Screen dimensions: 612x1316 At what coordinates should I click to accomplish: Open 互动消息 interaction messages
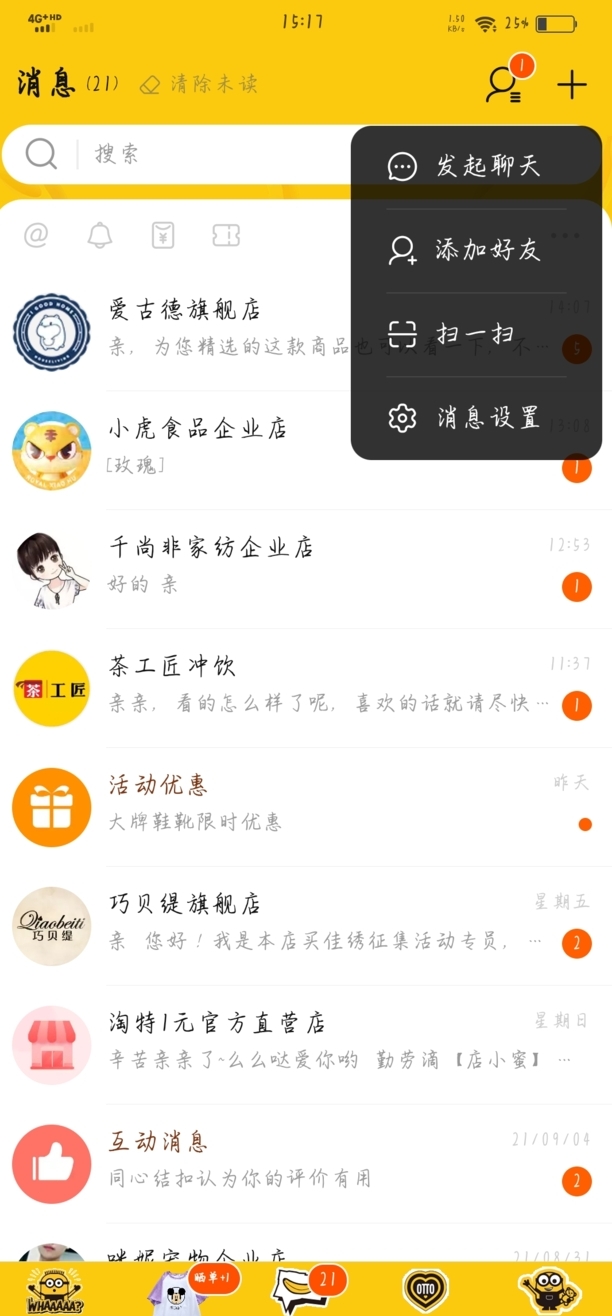tap(300, 1162)
